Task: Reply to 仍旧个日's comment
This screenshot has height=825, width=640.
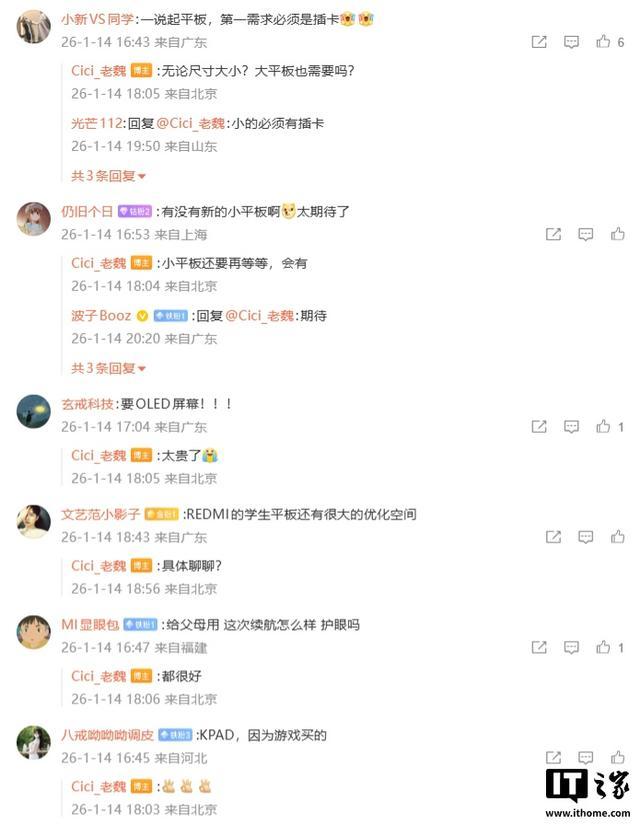Action: pos(585,234)
